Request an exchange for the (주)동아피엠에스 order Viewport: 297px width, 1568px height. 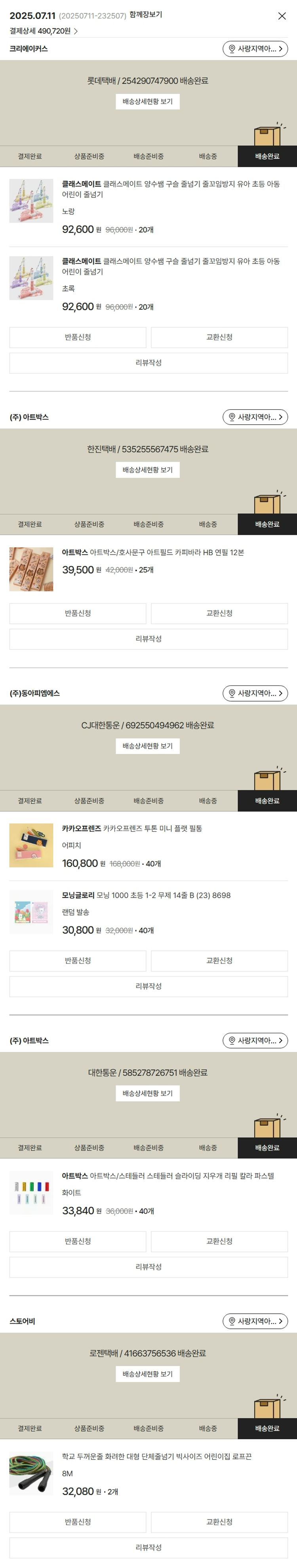pos(219,961)
